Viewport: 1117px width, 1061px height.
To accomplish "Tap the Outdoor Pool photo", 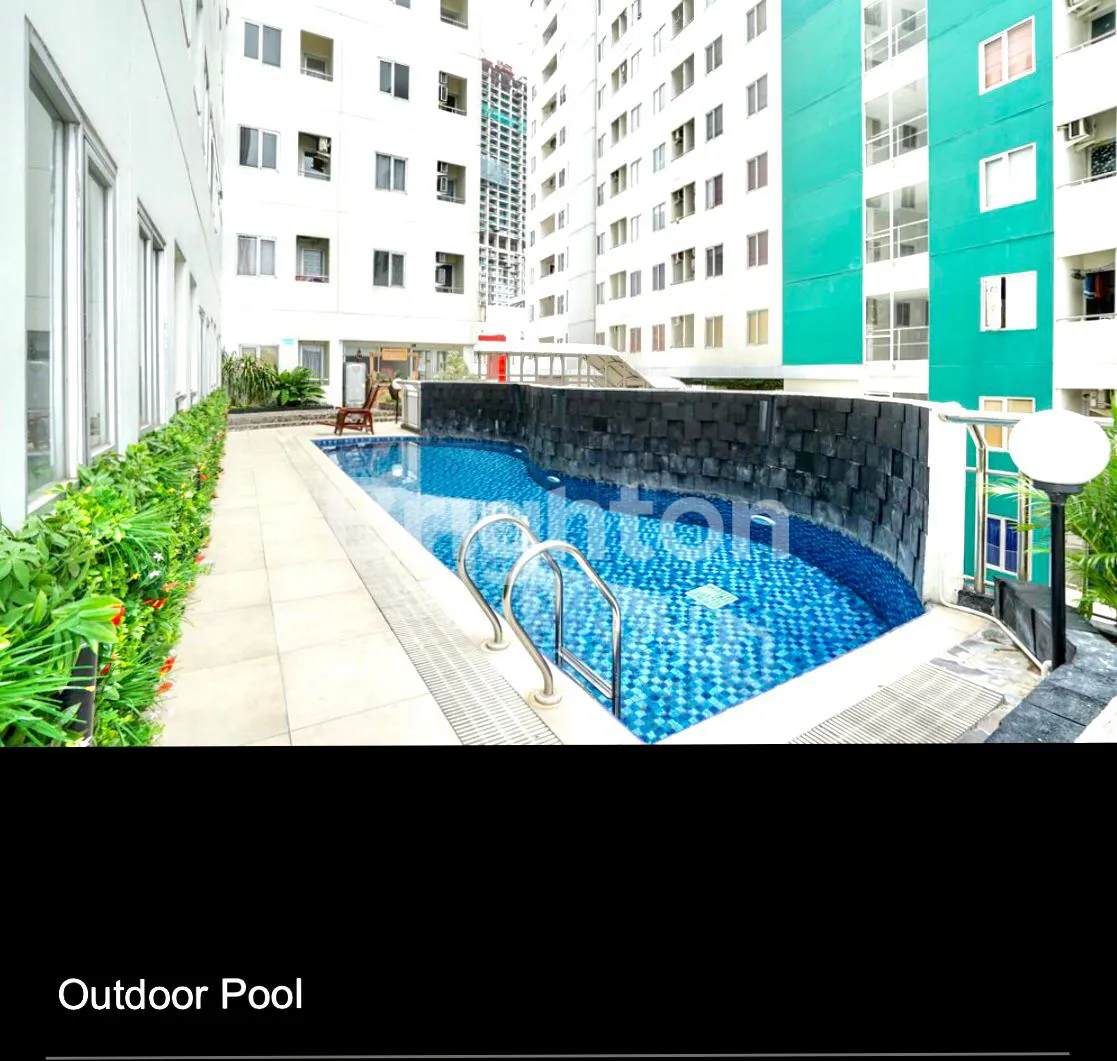I will 558,372.
